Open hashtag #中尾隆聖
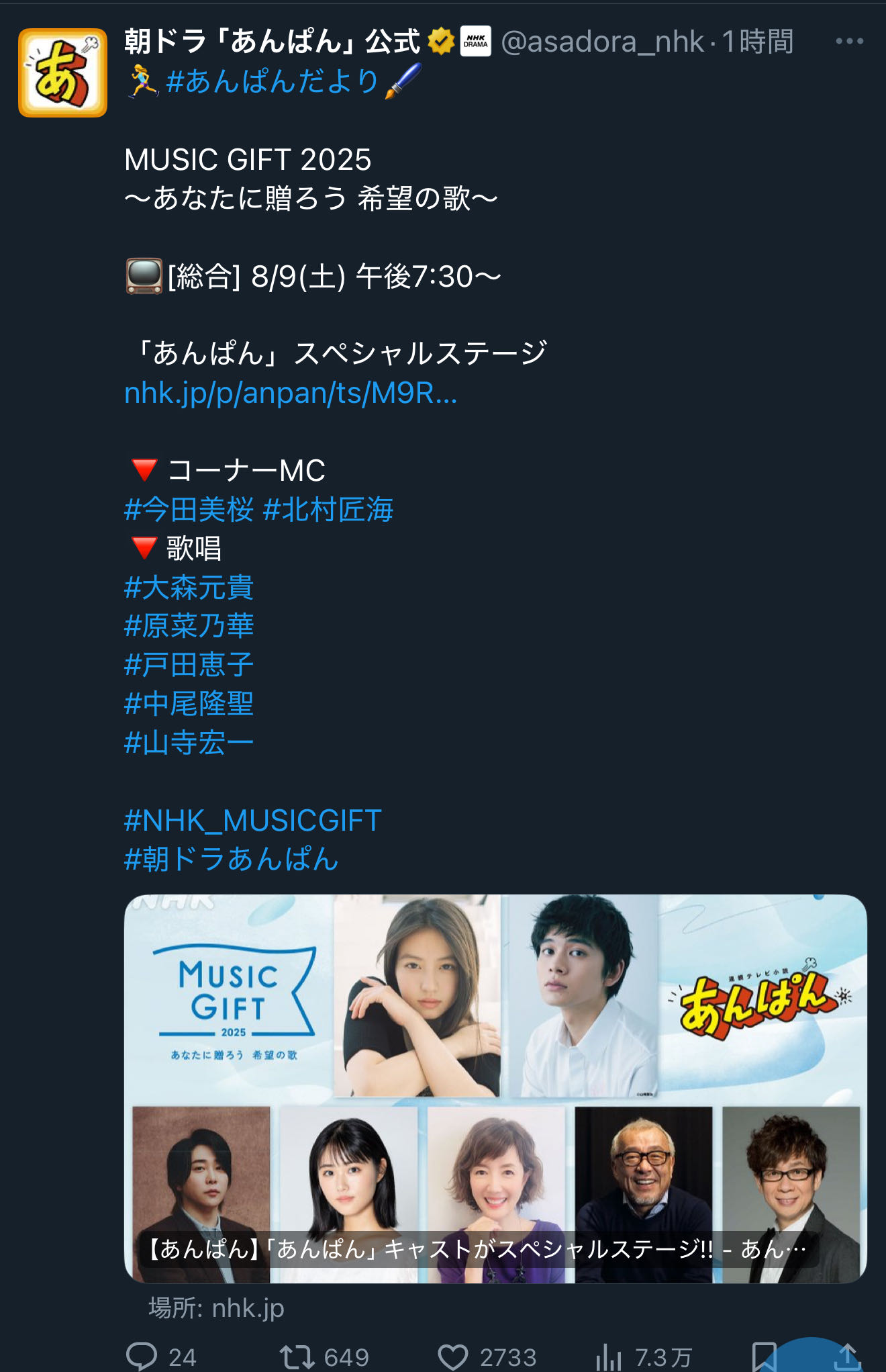This screenshot has width=886, height=1372. tap(189, 704)
